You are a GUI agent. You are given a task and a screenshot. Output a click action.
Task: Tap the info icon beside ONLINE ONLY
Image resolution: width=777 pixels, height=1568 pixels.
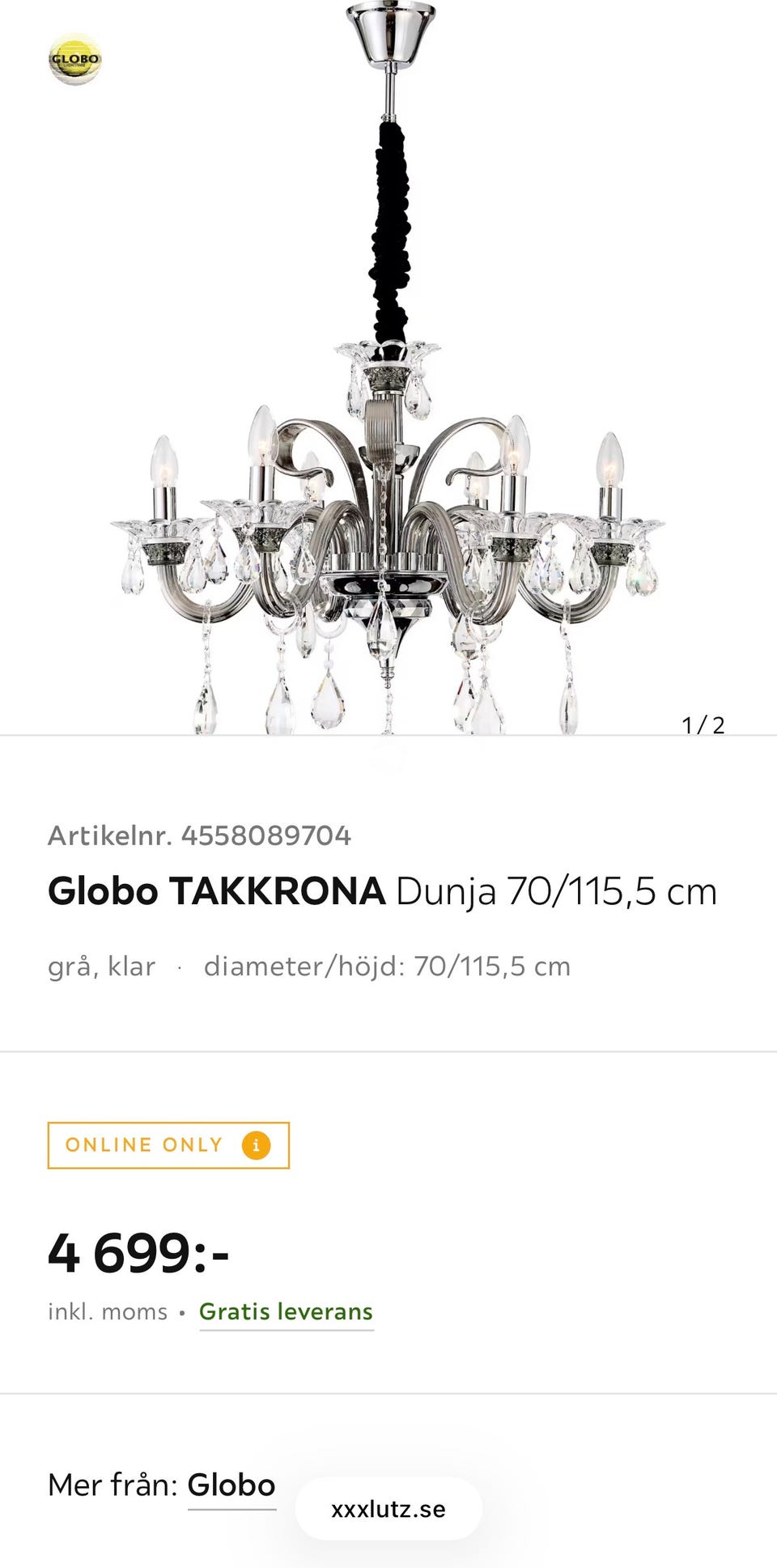(257, 1145)
